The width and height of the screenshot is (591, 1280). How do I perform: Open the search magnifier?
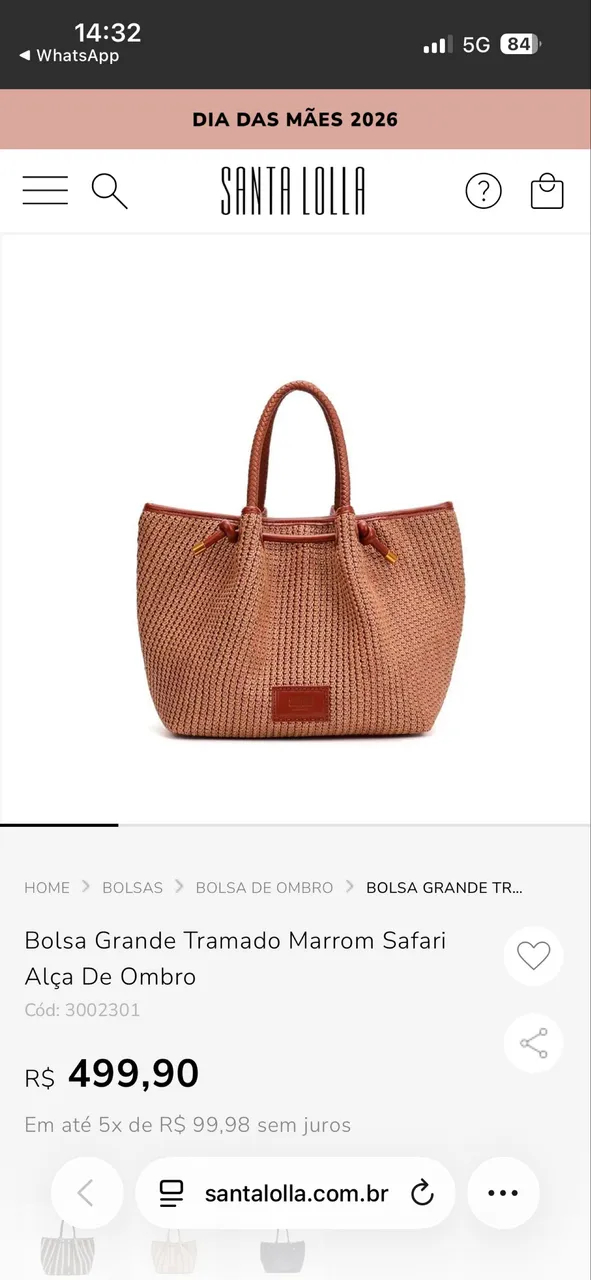pos(109,190)
